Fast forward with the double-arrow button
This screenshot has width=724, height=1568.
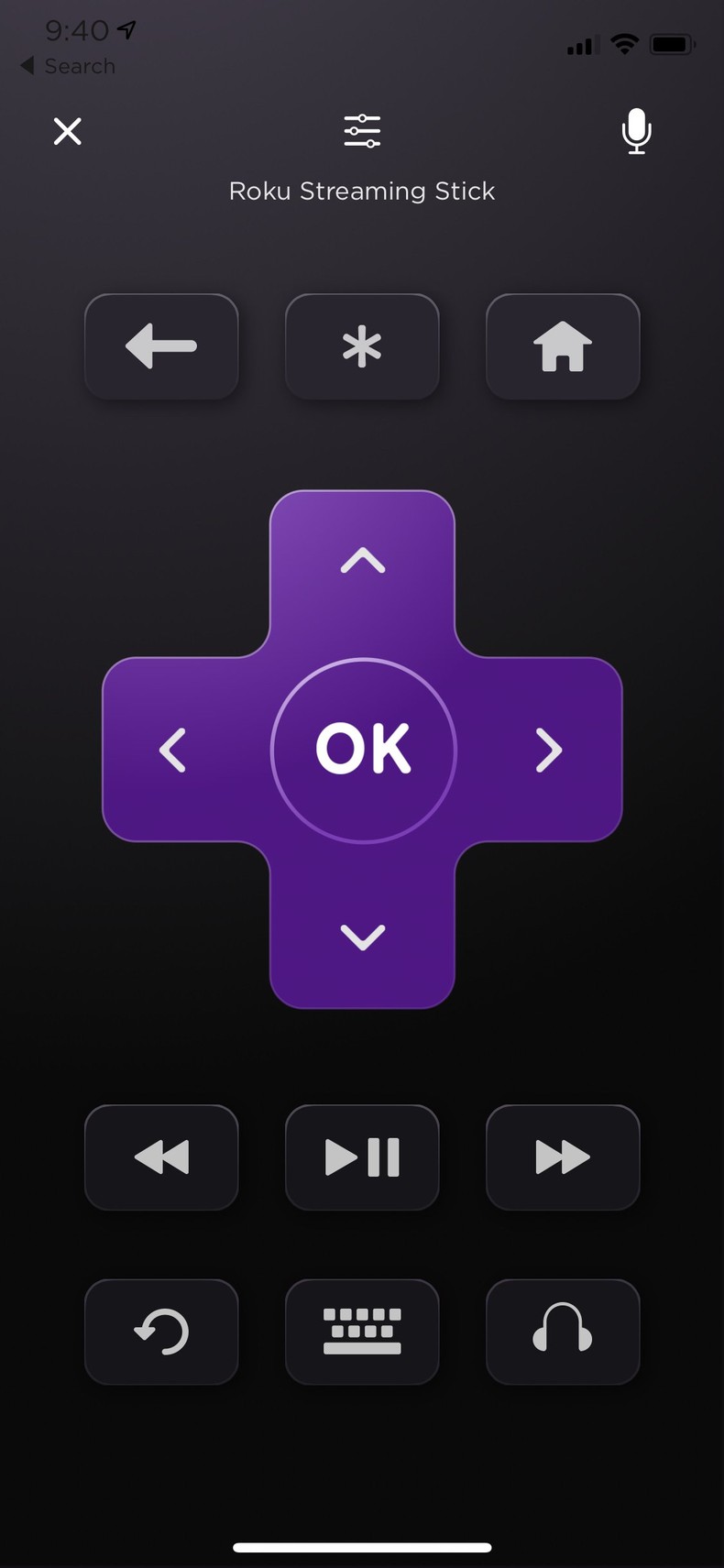(563, 1157)
